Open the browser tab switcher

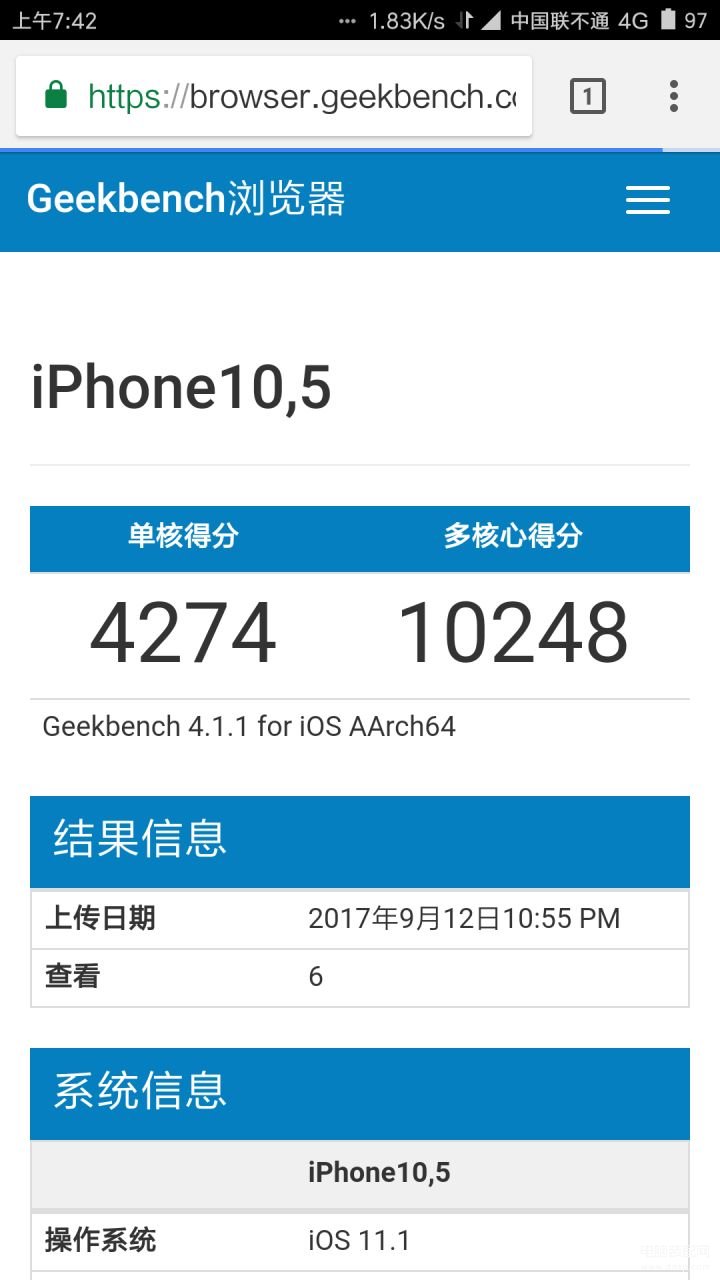point(588,97)
